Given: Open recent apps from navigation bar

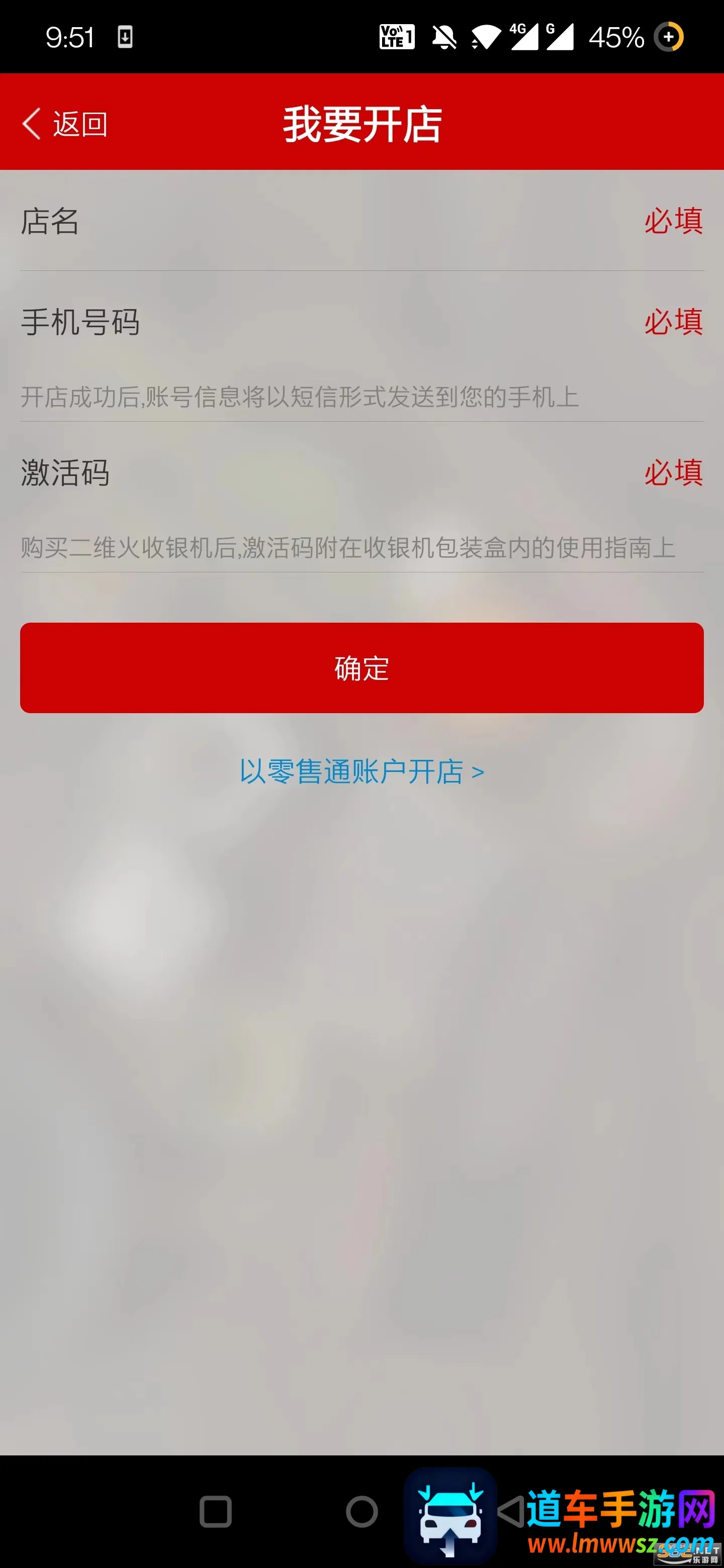Looking at the screenshot, I should (x=216, y=1511).
